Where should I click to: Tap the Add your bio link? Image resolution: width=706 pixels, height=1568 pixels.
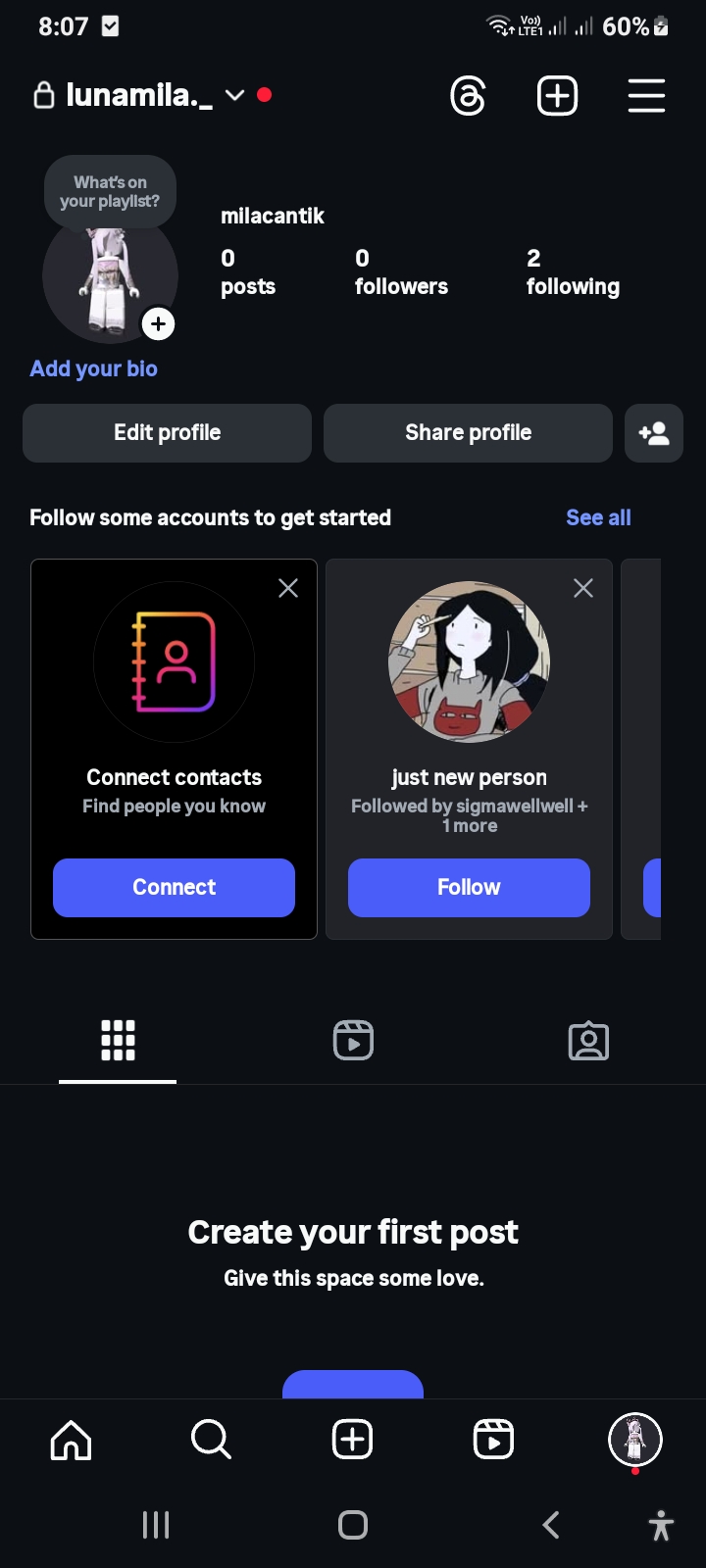click(93, 368)
